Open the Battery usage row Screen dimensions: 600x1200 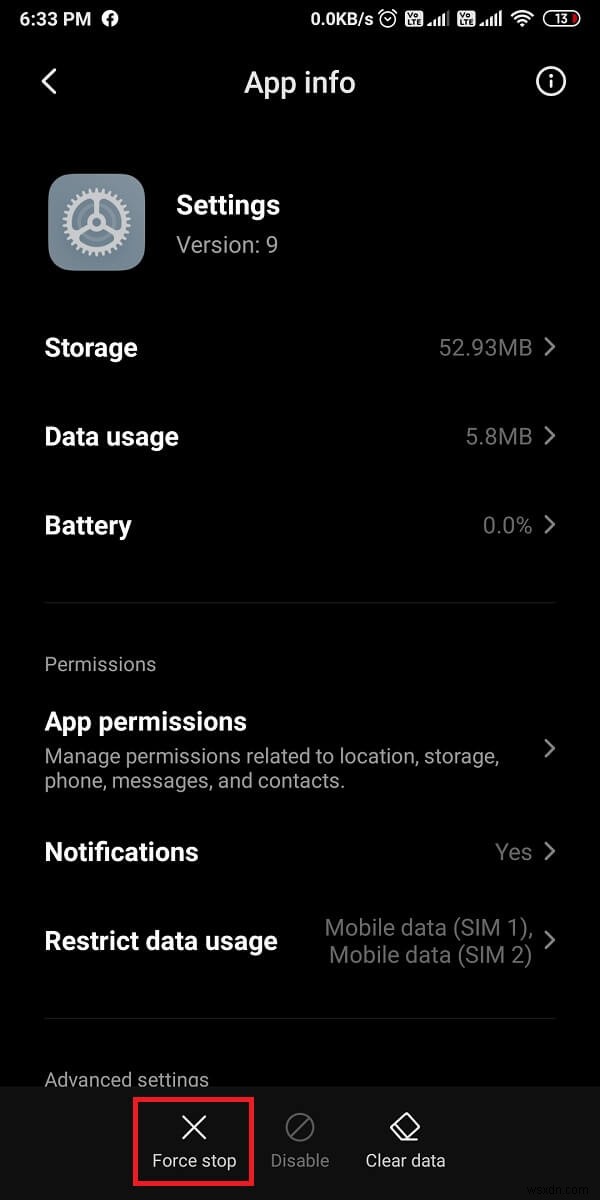tap(300, 526)
